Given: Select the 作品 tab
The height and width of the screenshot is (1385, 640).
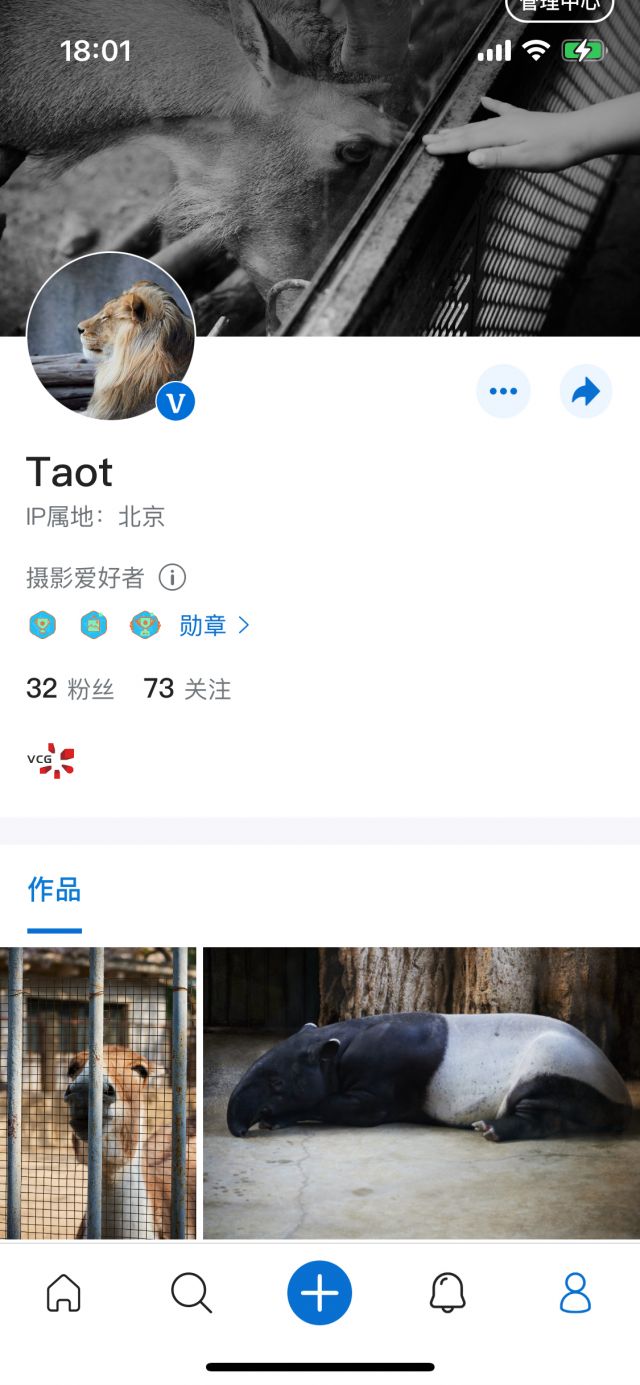Looking at the screenshot, I should (54, 890).
